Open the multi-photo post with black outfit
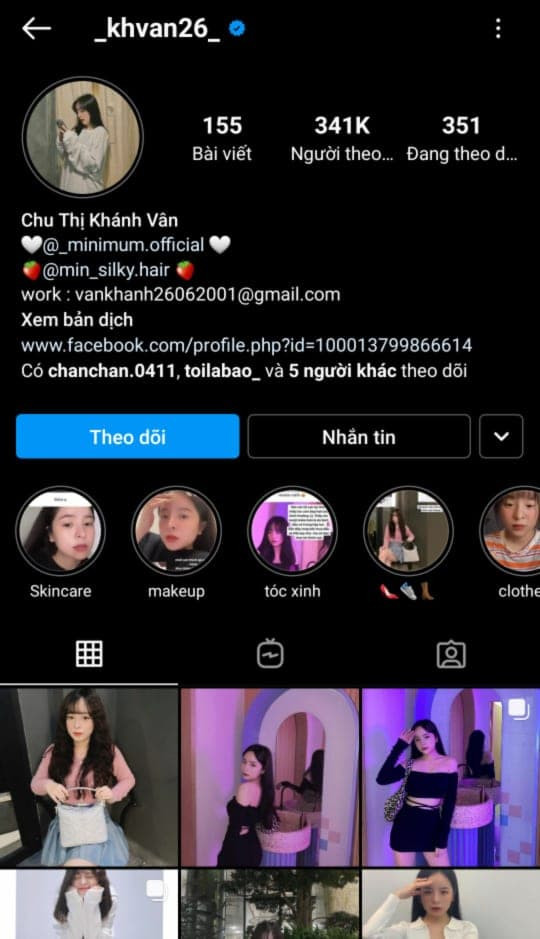This screenshot has width=540, height=939. pyautogui.click(x=451, y=777)
